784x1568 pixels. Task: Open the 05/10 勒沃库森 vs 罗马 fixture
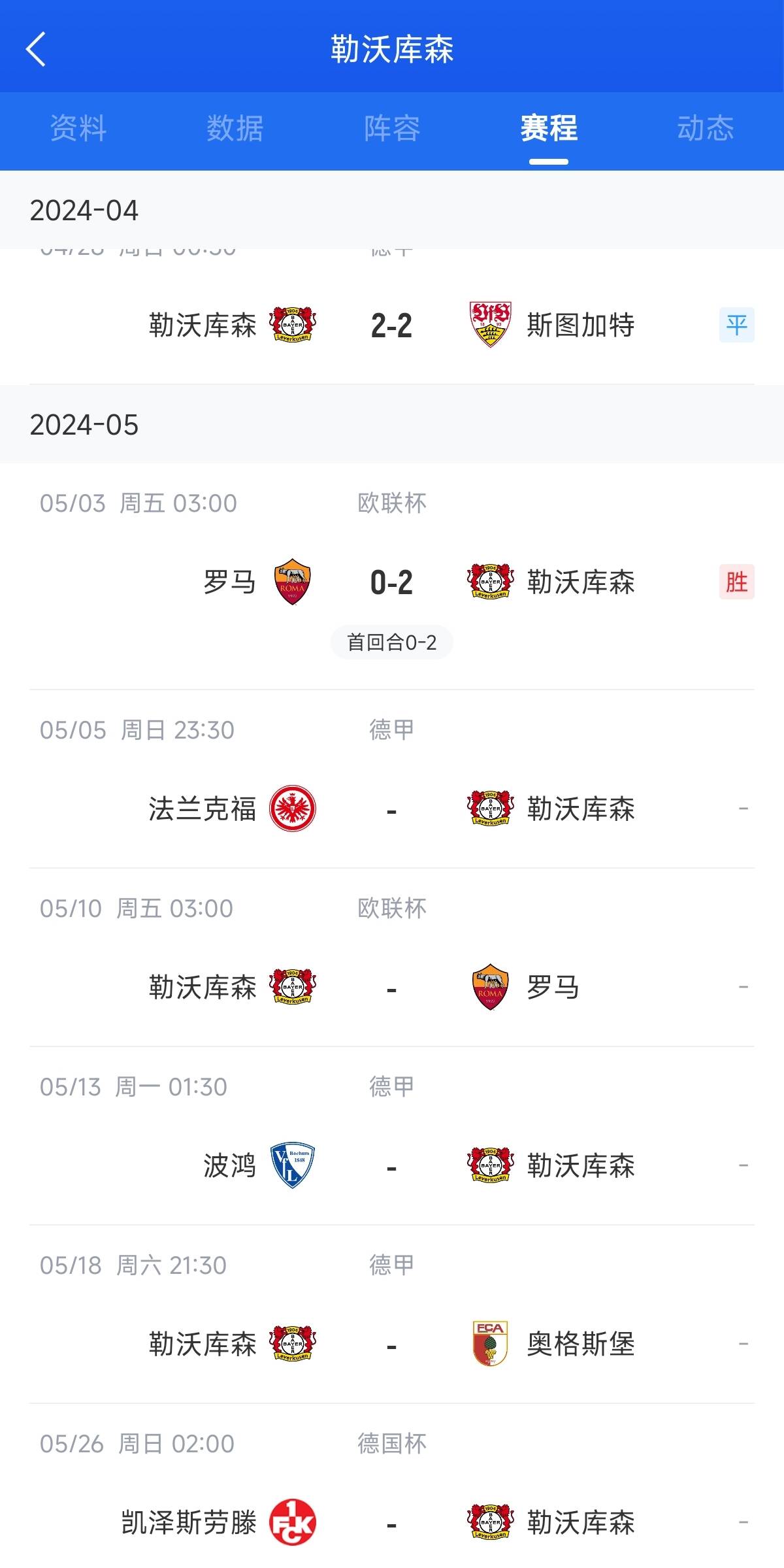pos(392,987)
